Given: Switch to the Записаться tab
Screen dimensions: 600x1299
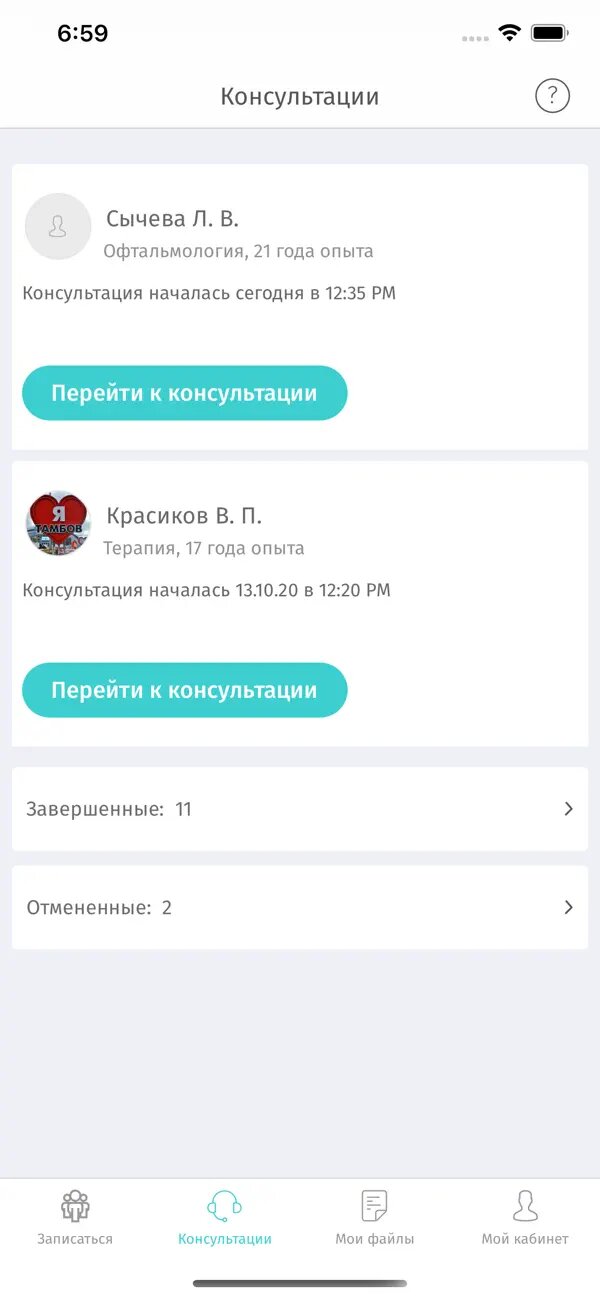Looking at the screenshot, I should tap(75, 1217).
